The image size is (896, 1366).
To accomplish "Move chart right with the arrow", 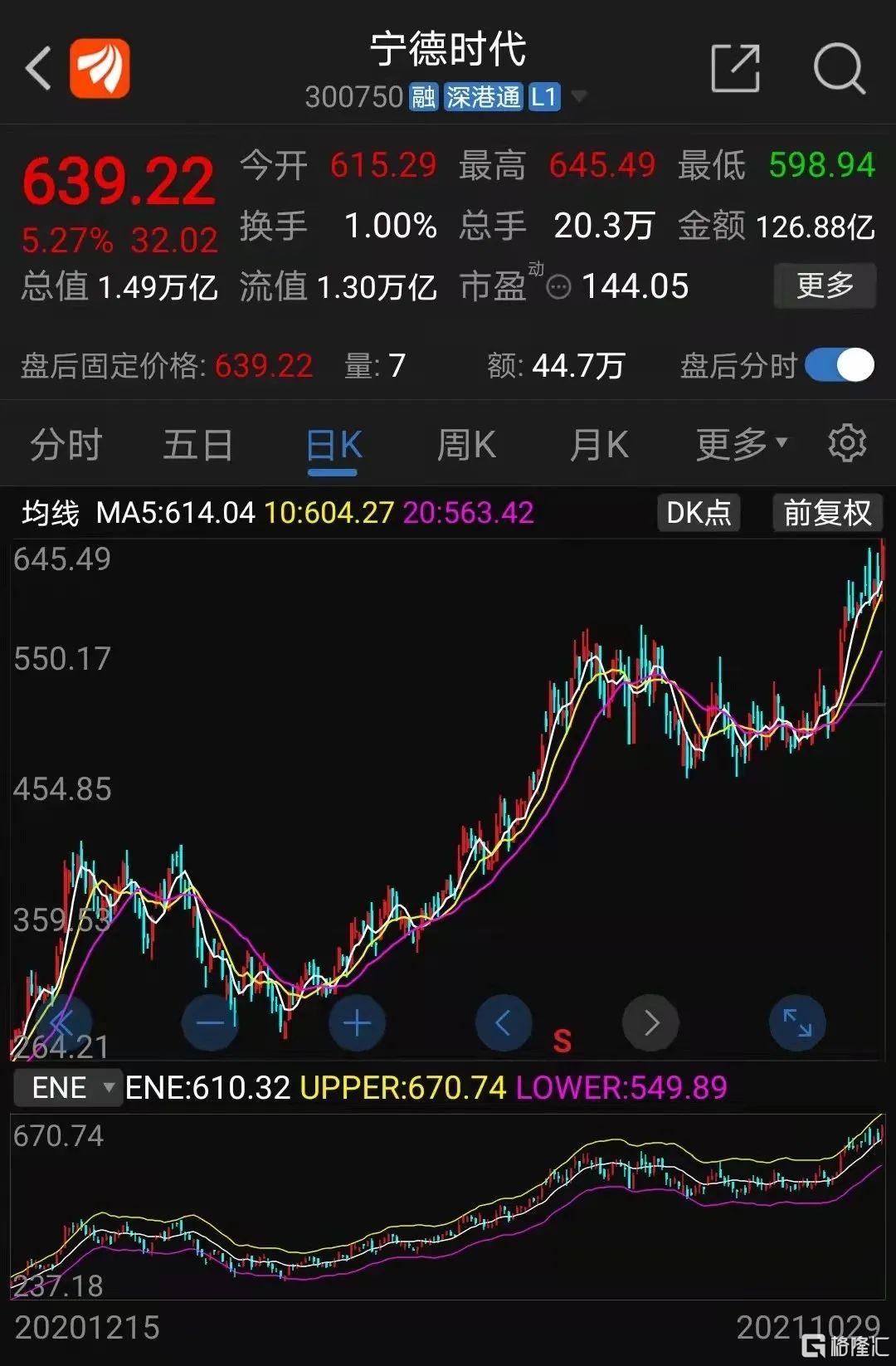I will 650,1022.
